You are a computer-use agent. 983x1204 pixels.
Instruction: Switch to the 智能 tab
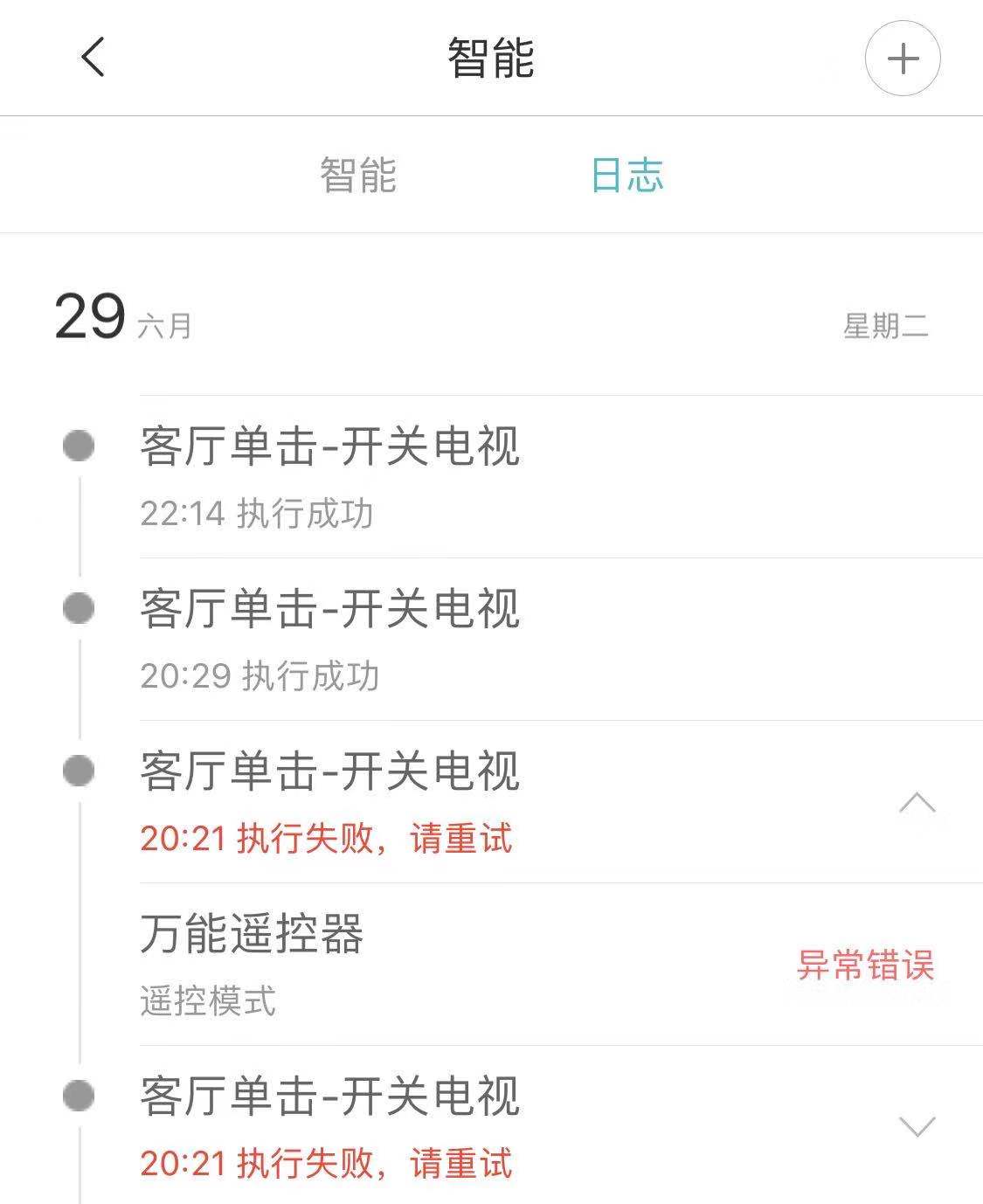[x=359, y=174]
